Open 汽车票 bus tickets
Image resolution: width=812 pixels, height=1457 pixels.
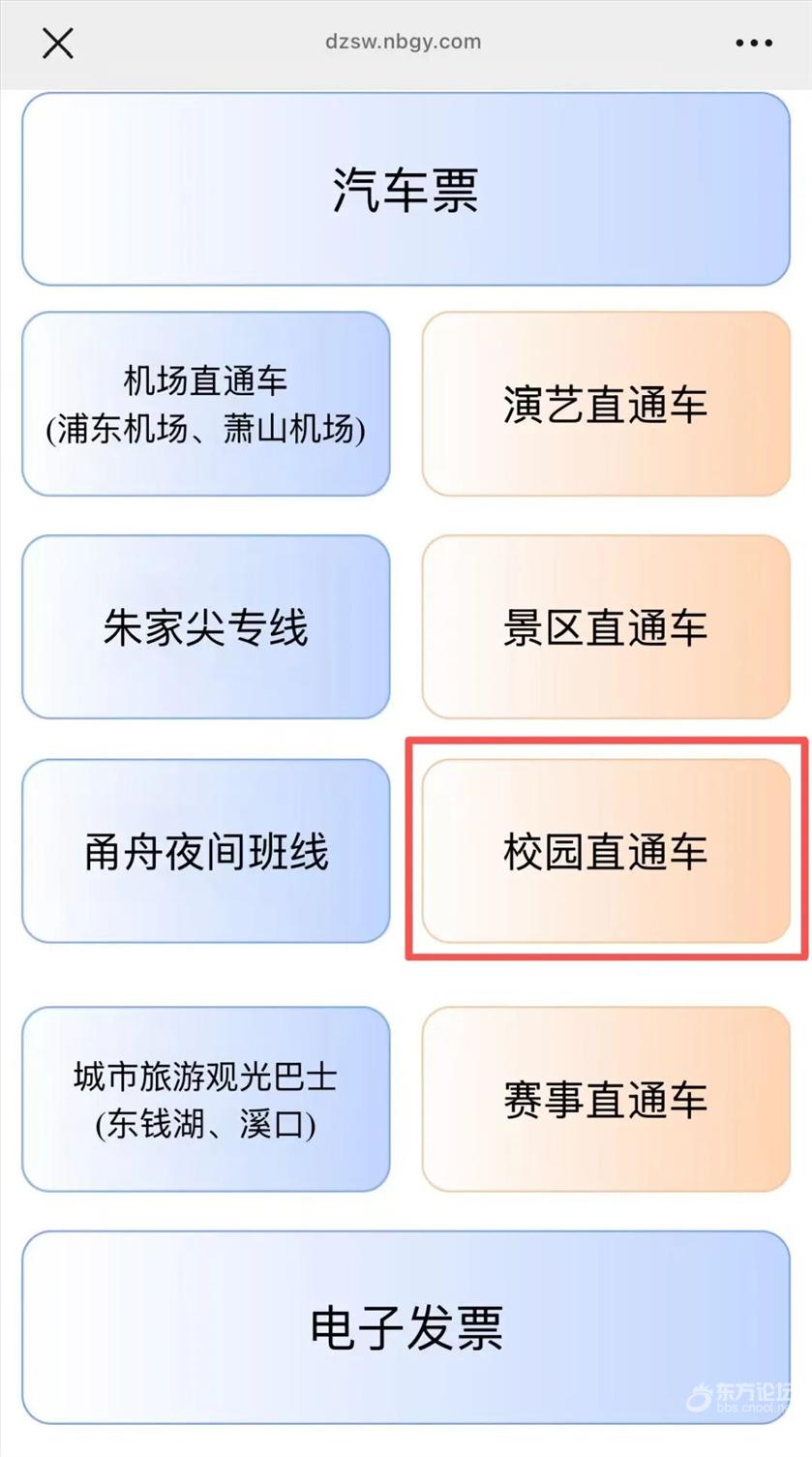(x=406, y=190)
